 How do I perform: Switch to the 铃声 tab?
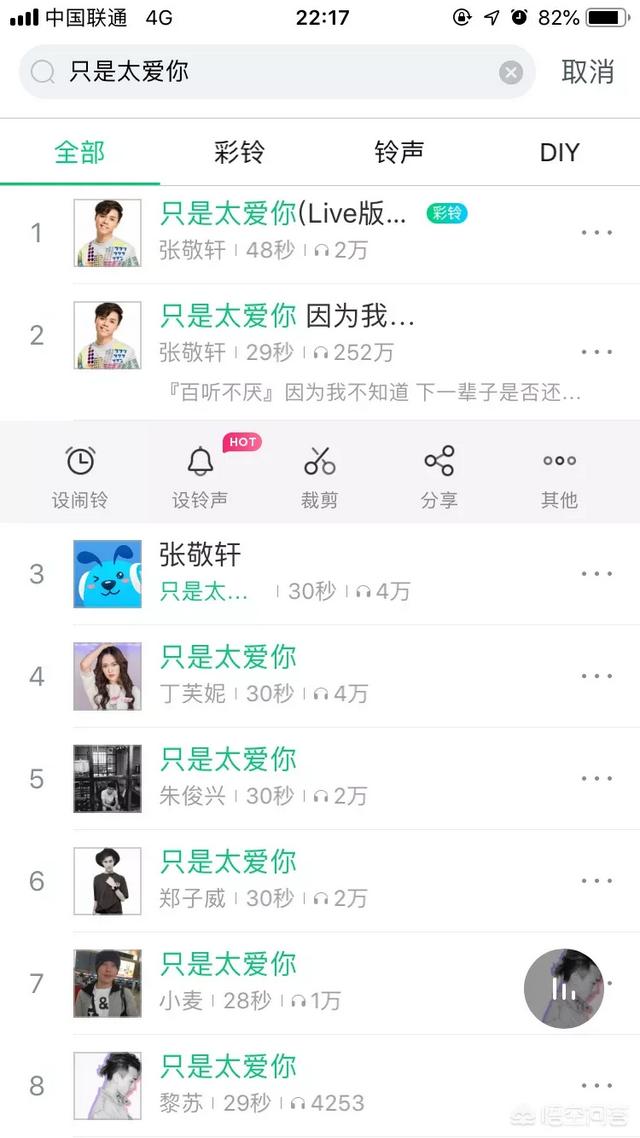[399, 152]
